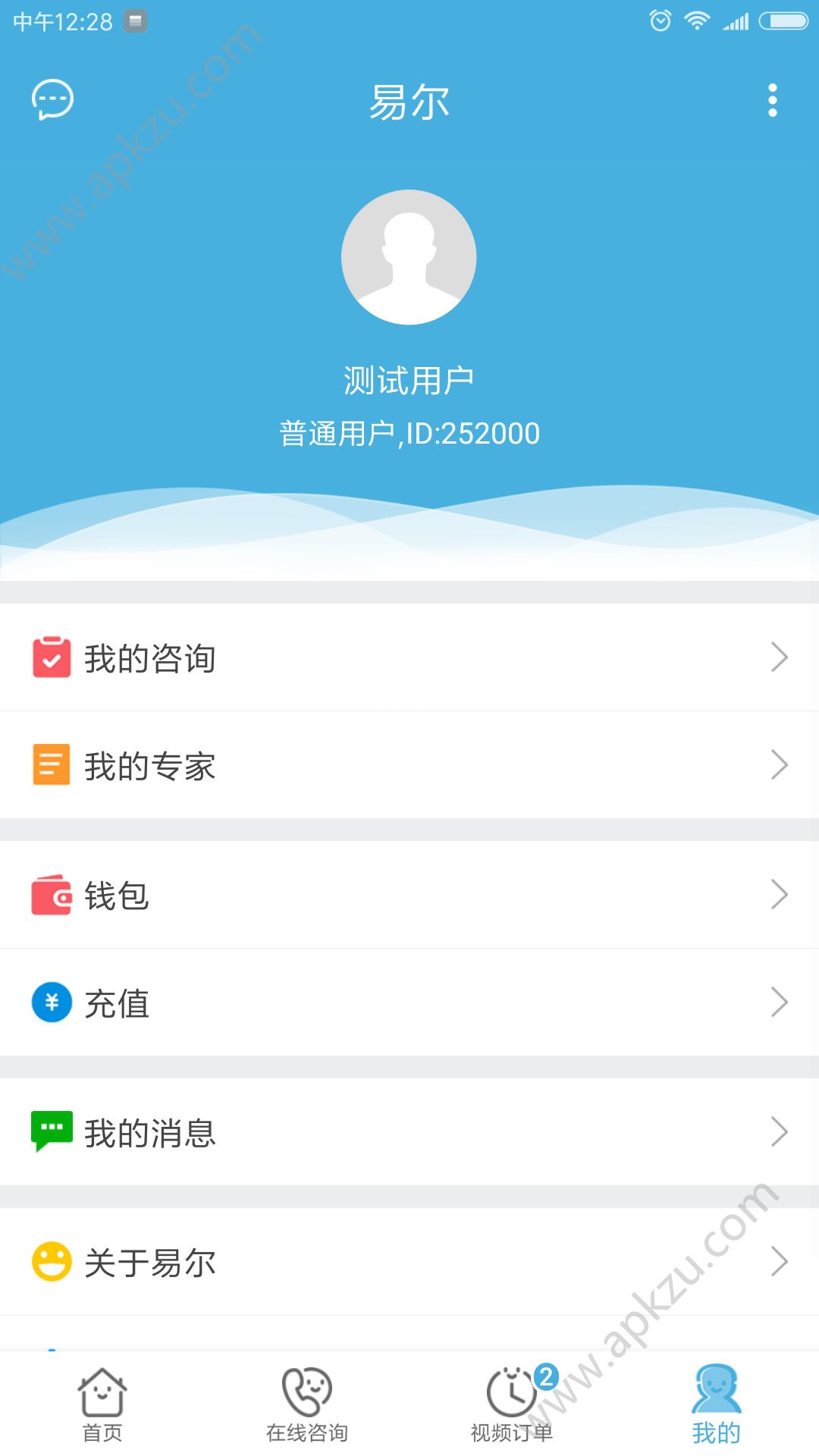This screenshot has height=1456, width=819.
Task: Select the 我的咨询 clipboard icon
Action: (x=52, y=657)
